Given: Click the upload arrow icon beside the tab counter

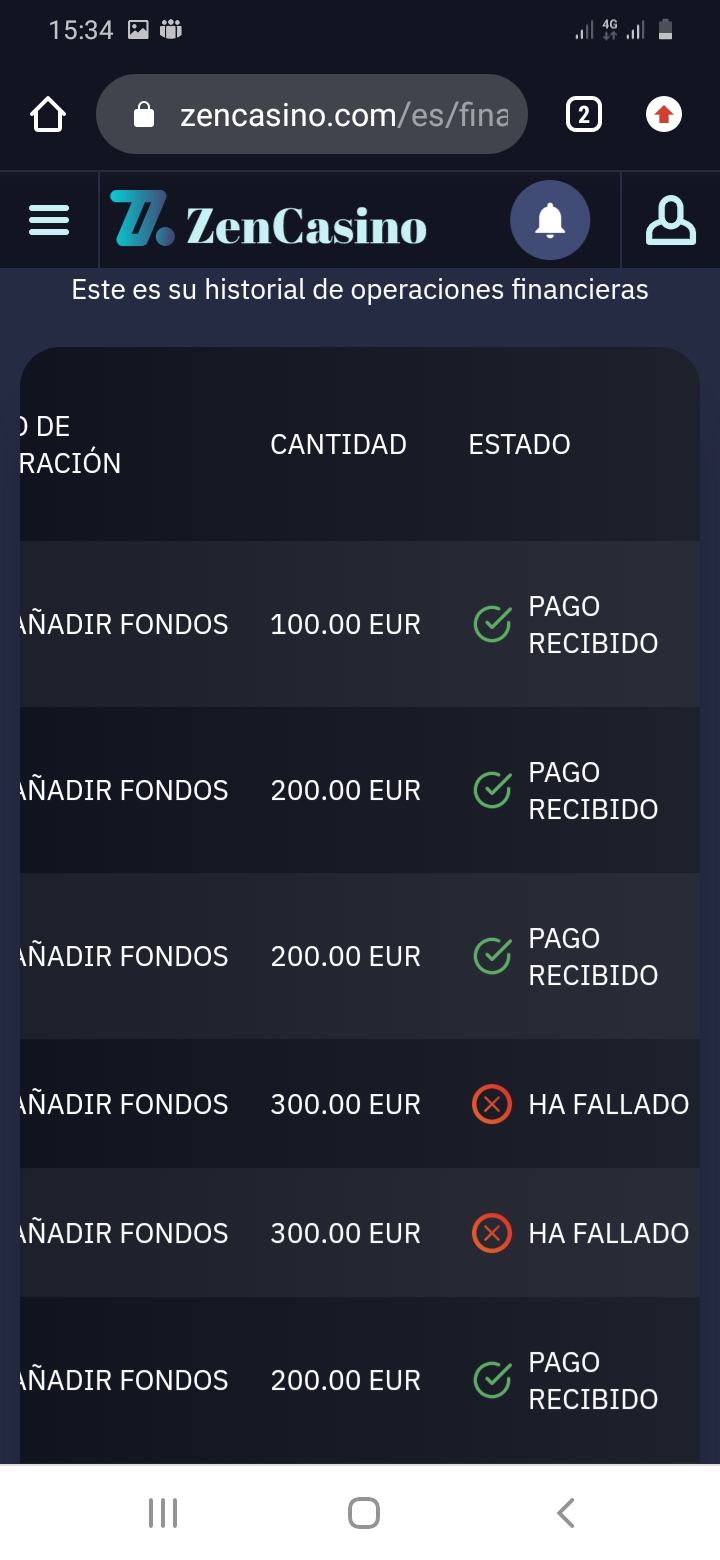Looking at the screenshot, I should point(663,114).
